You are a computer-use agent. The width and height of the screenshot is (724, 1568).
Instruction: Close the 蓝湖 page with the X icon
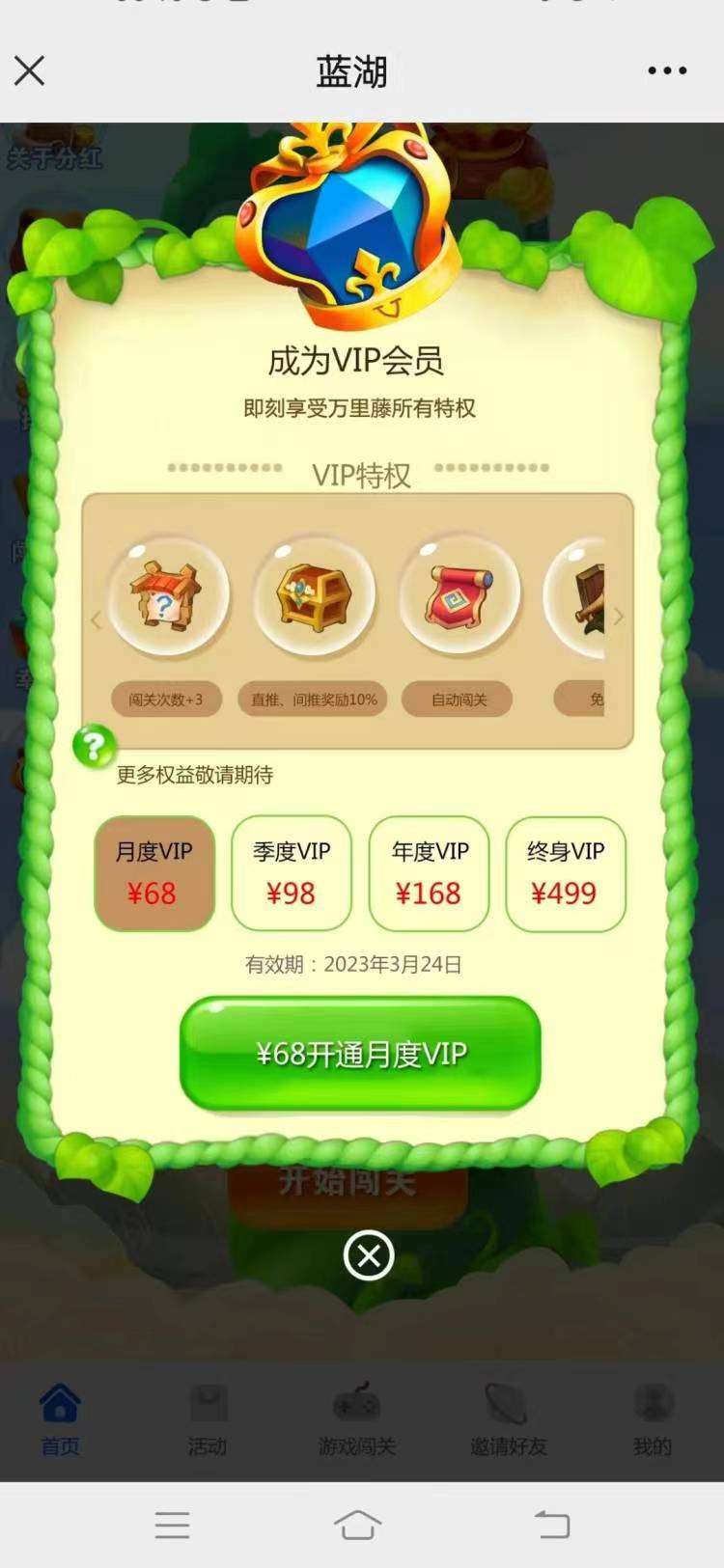point(30,70)
